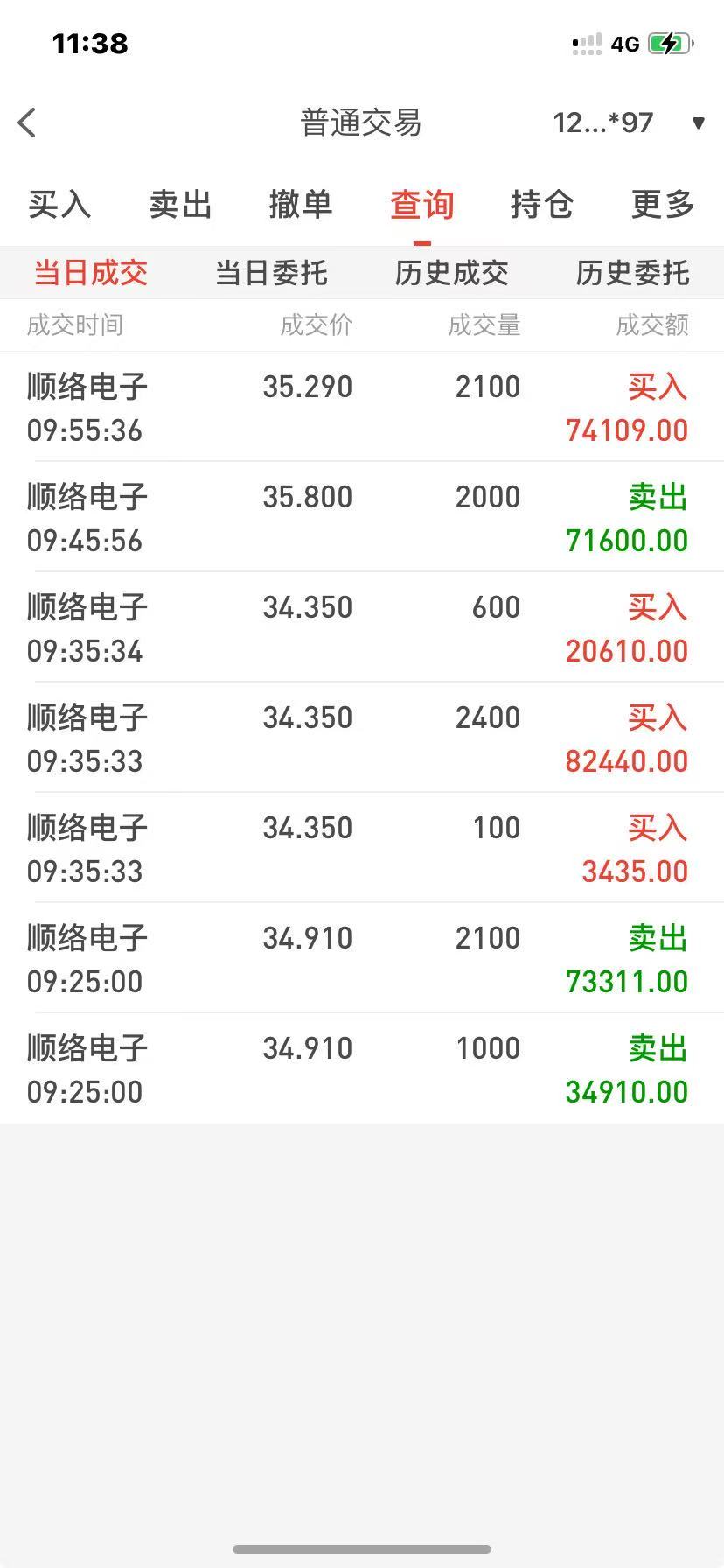The height and width of the screenshot is (1568, 724).
Task: Go back using the top-left arrow
Action: coord(27,122)
